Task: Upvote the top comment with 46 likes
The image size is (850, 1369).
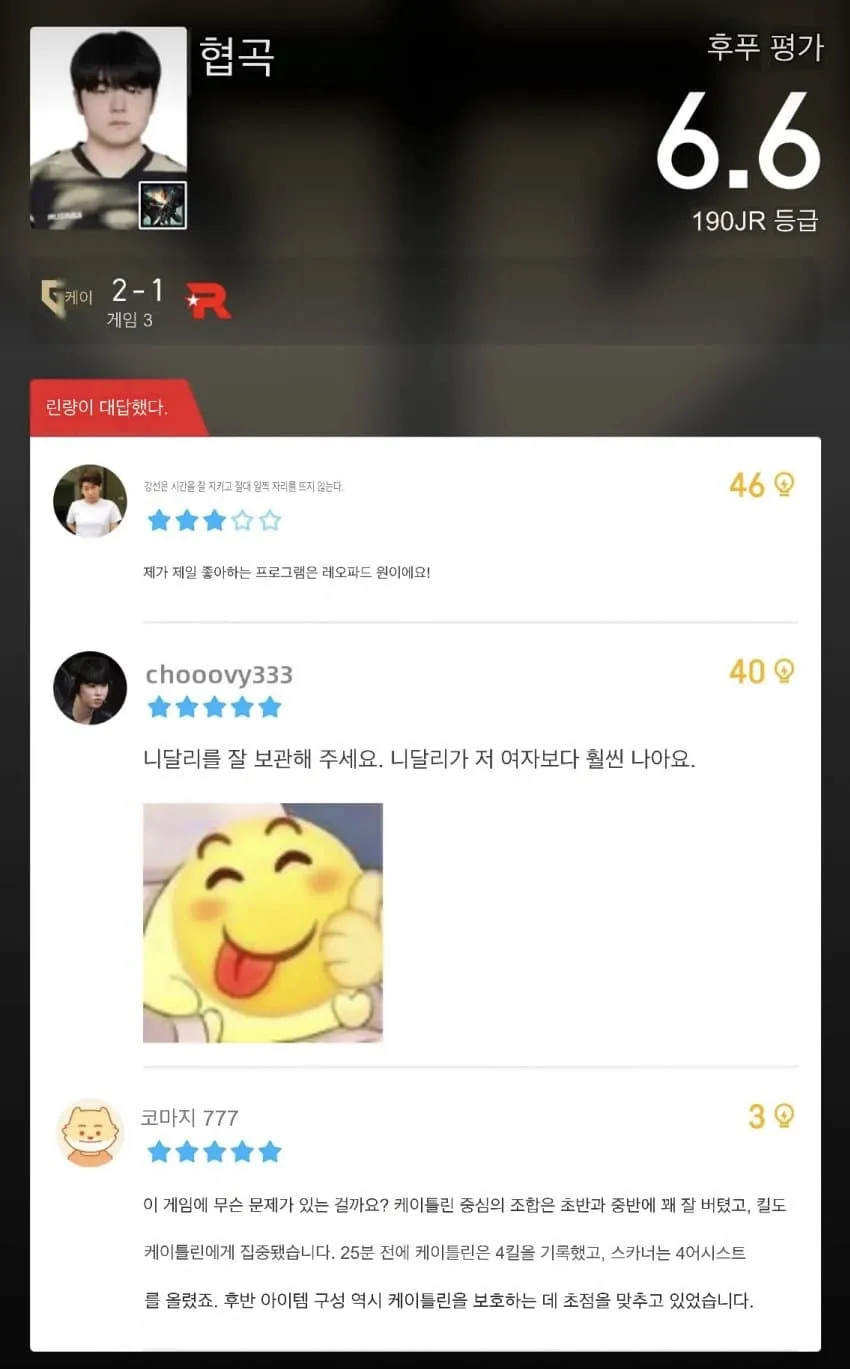Action: click(x=785, y=485)
